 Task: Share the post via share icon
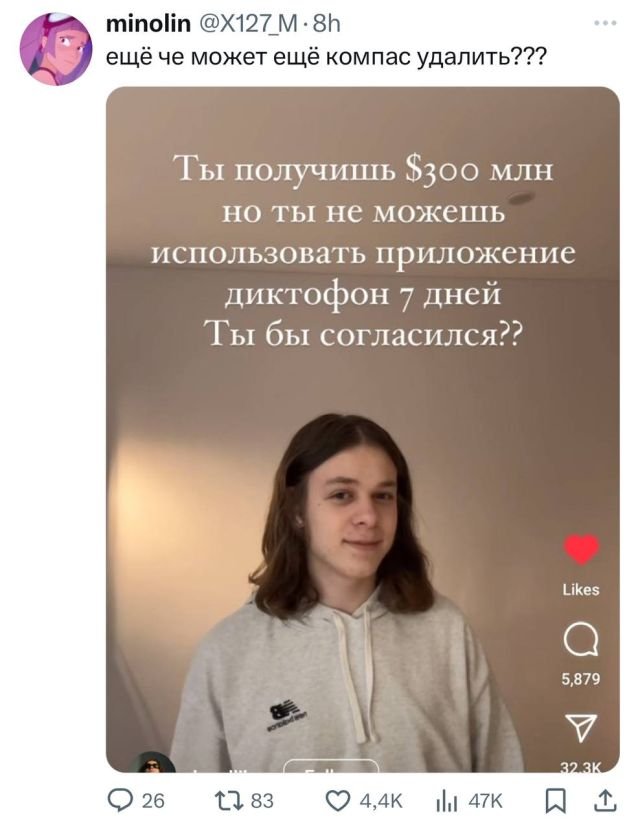click(607, 801)
